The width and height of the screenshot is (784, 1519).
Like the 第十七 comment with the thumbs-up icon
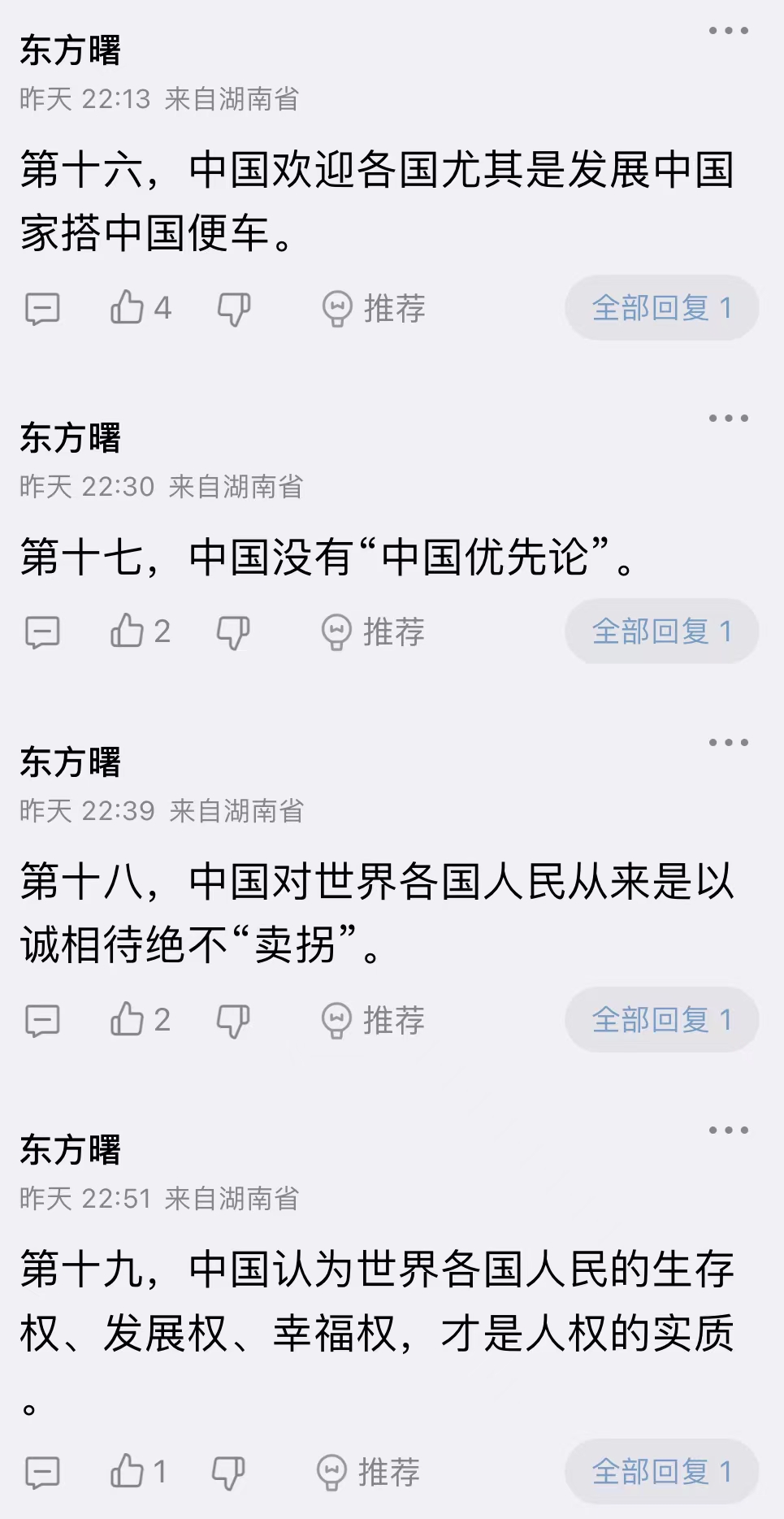(x=126, y=631)
